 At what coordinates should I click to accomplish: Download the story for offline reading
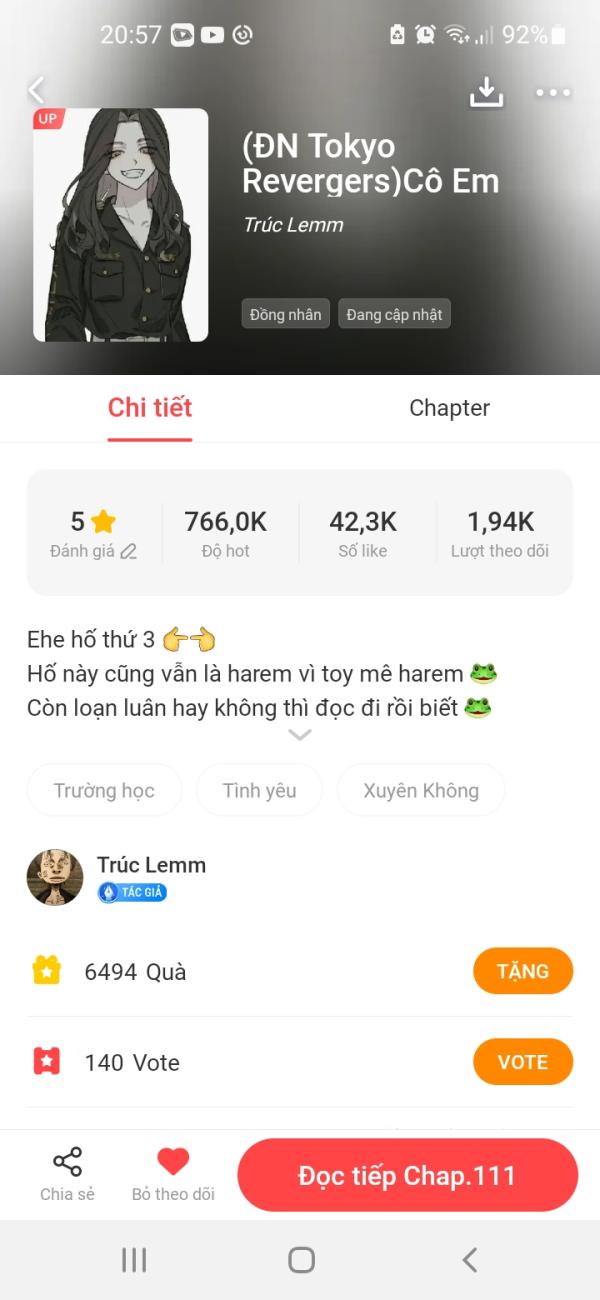(x=486, y=92)
